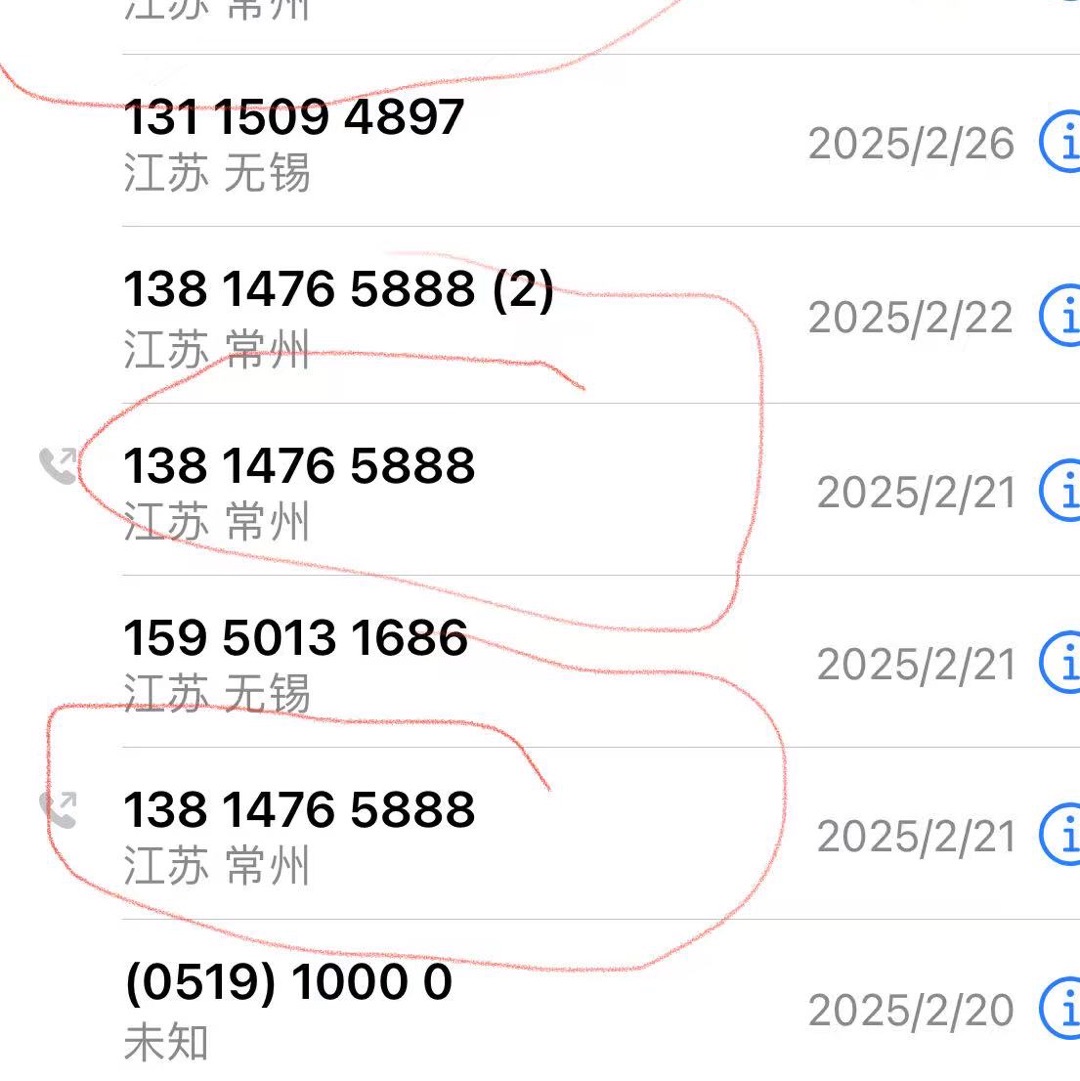Open info for the 131 1509 4897 call
This screenshot has width=1080, height=1081.
point(1062,143)
